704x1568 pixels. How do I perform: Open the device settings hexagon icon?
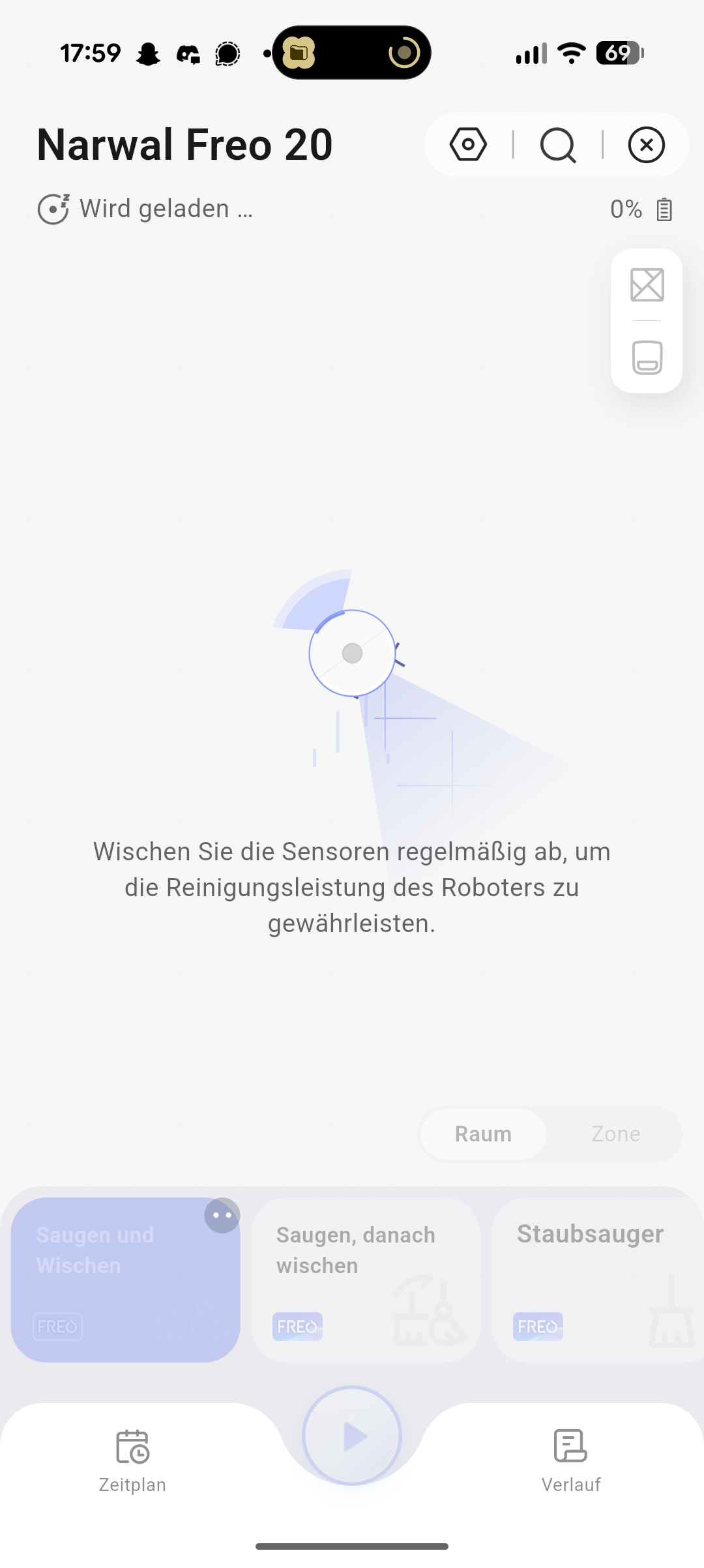468,145
